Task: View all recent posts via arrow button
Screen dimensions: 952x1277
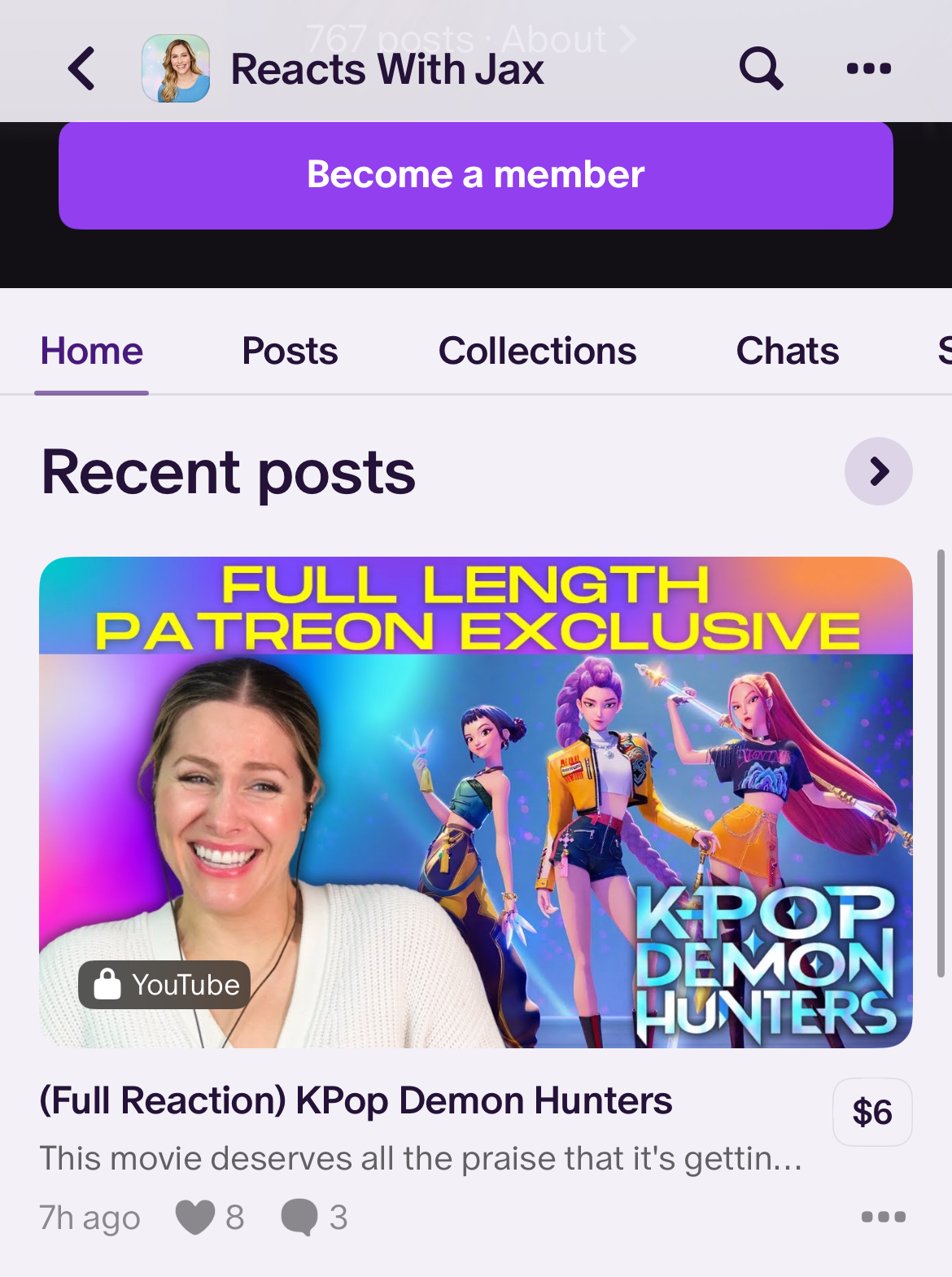Action: 878,471
